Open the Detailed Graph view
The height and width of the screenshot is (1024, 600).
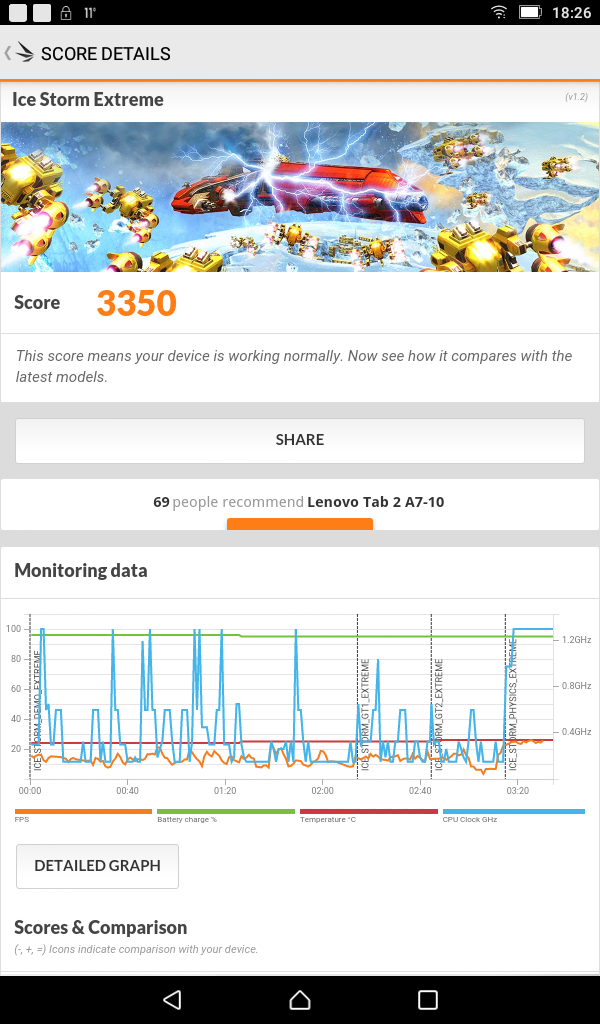[97, 866]
